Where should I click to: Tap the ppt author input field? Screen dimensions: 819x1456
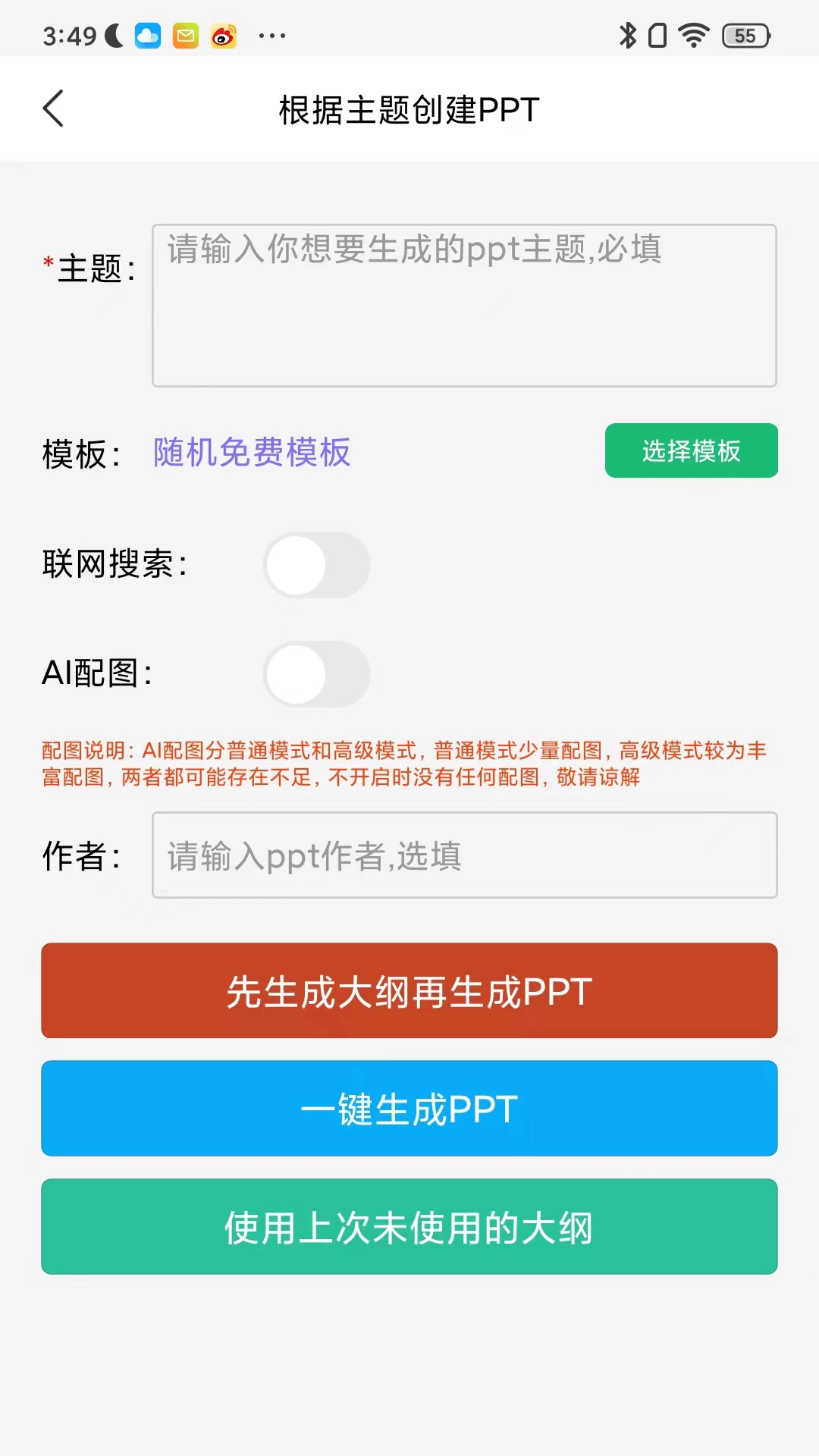pos(465,856)
